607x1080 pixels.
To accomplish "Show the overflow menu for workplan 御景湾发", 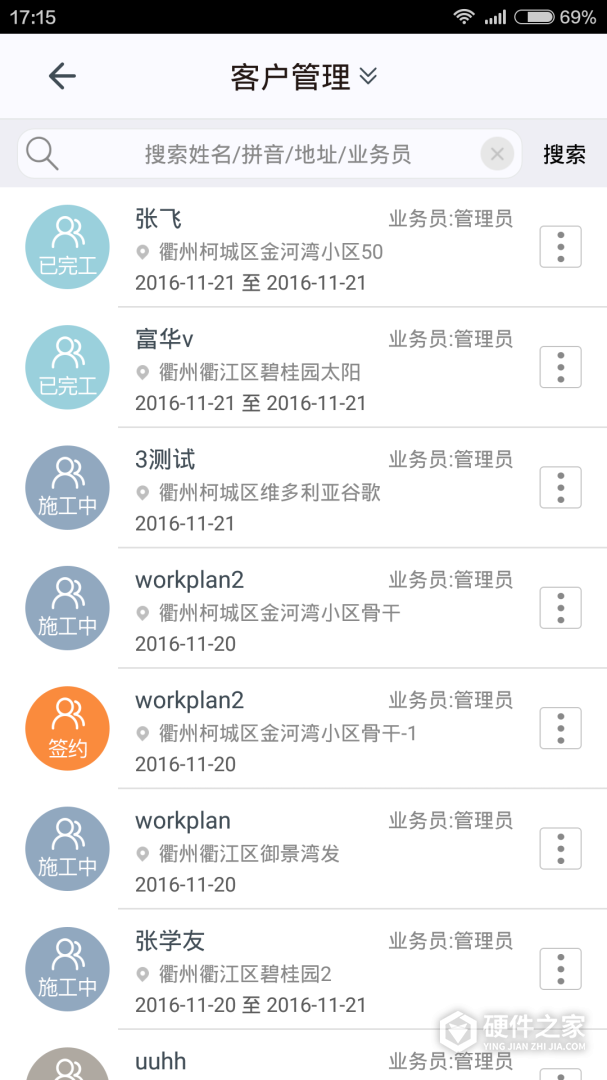I will (560, 848).
